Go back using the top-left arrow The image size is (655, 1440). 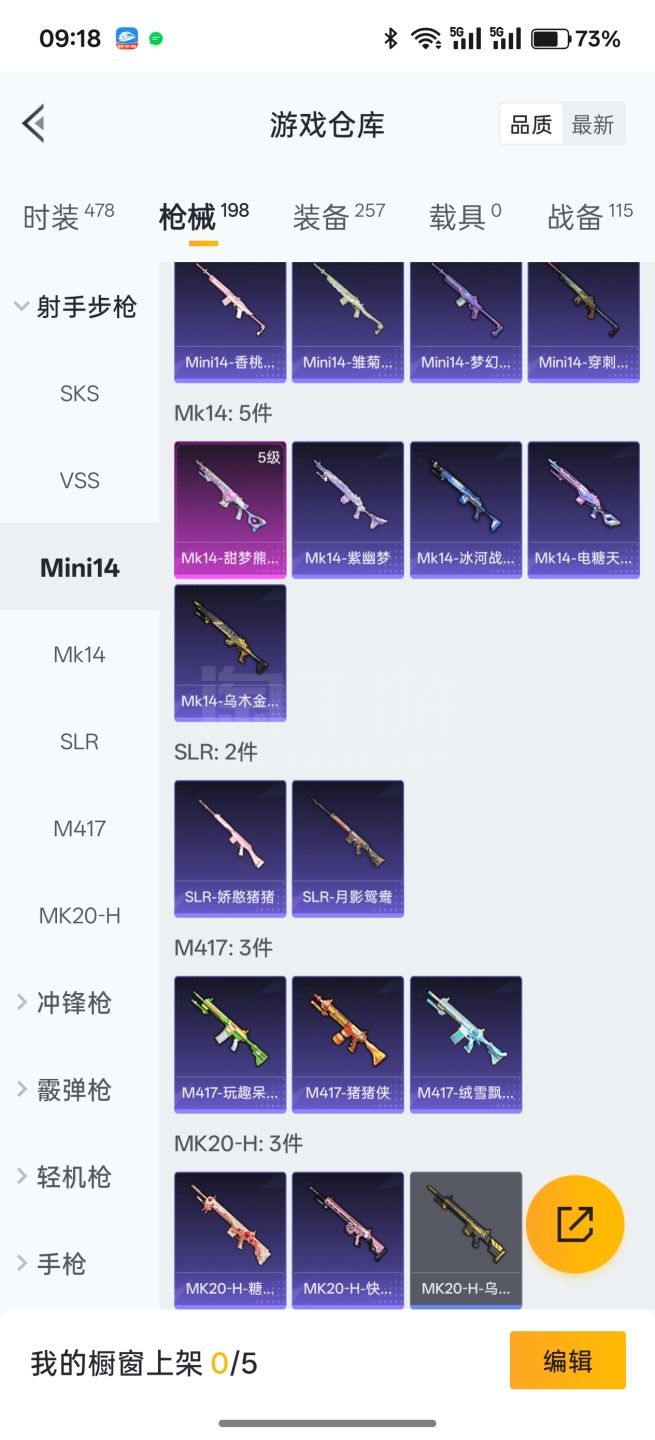coord(33,124)
